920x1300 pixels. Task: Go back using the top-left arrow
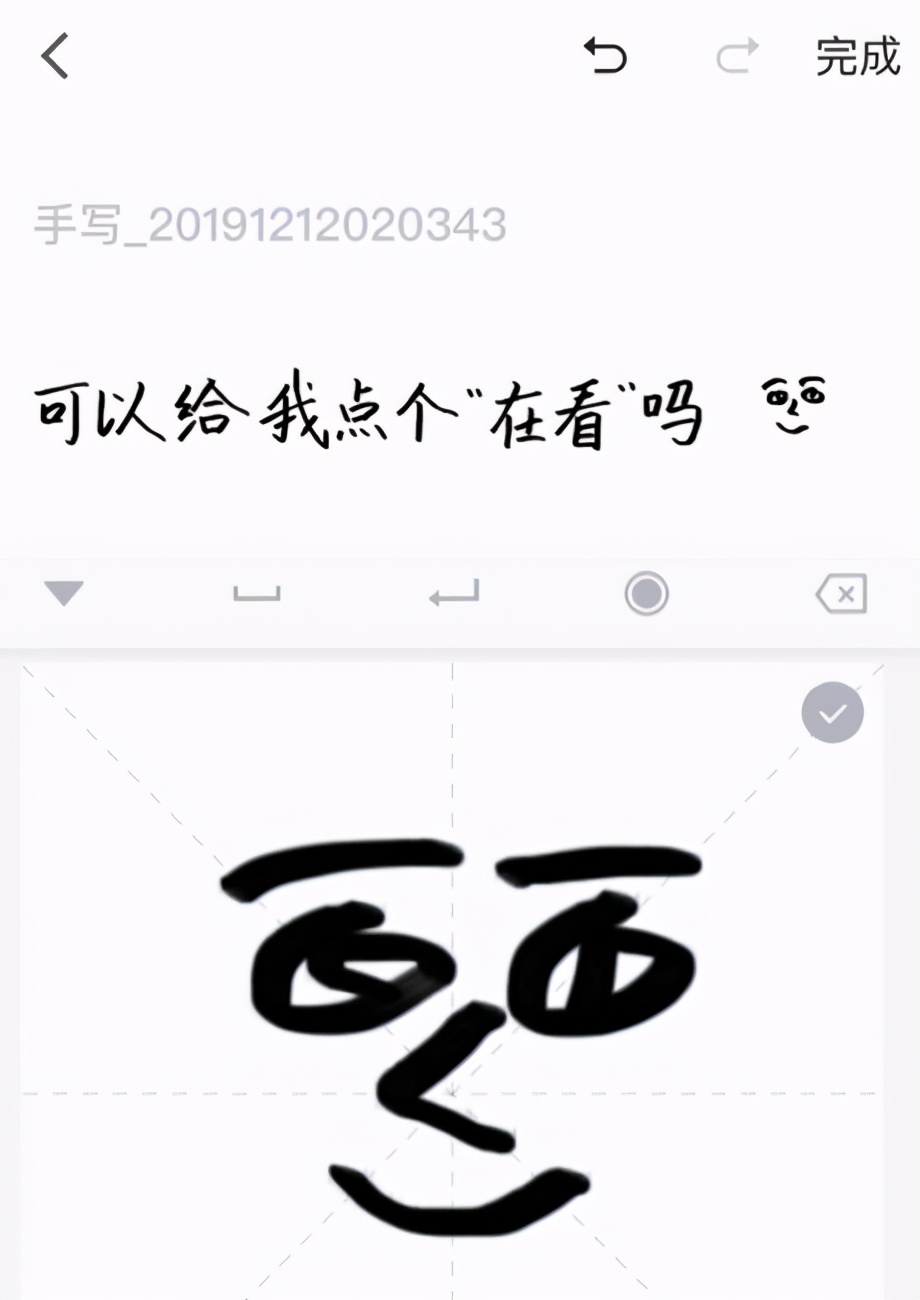[56, 56]
